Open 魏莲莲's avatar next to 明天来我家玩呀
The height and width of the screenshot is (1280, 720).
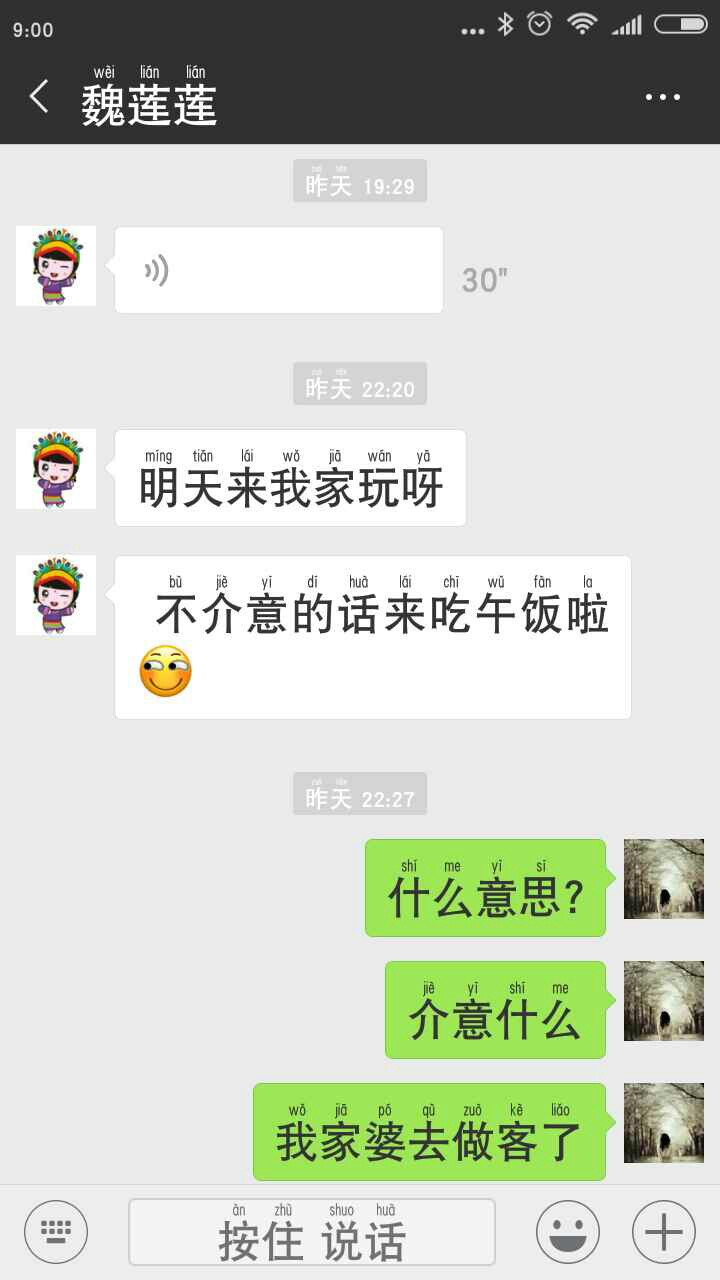click(x=56, y=469)
